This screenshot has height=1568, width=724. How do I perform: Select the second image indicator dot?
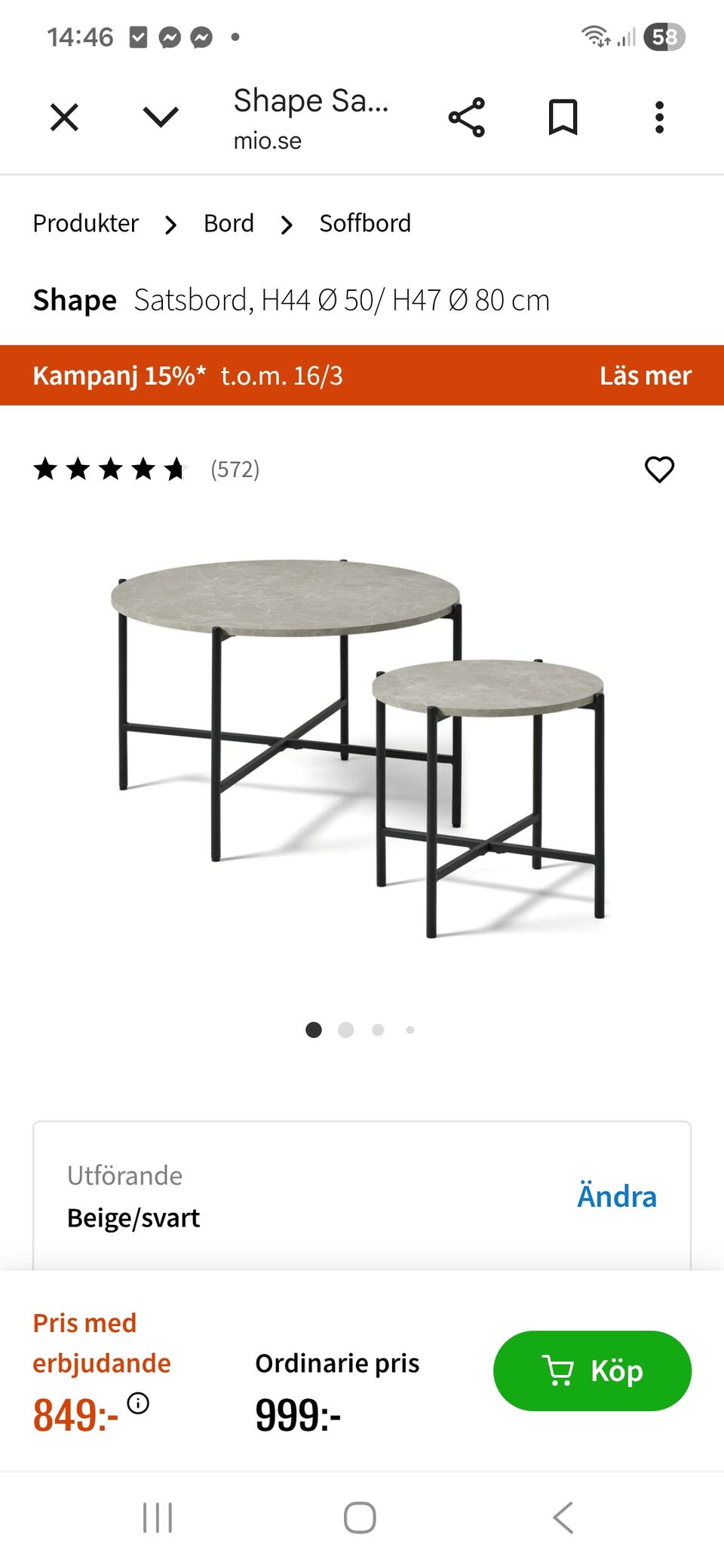pos(346,1030)
